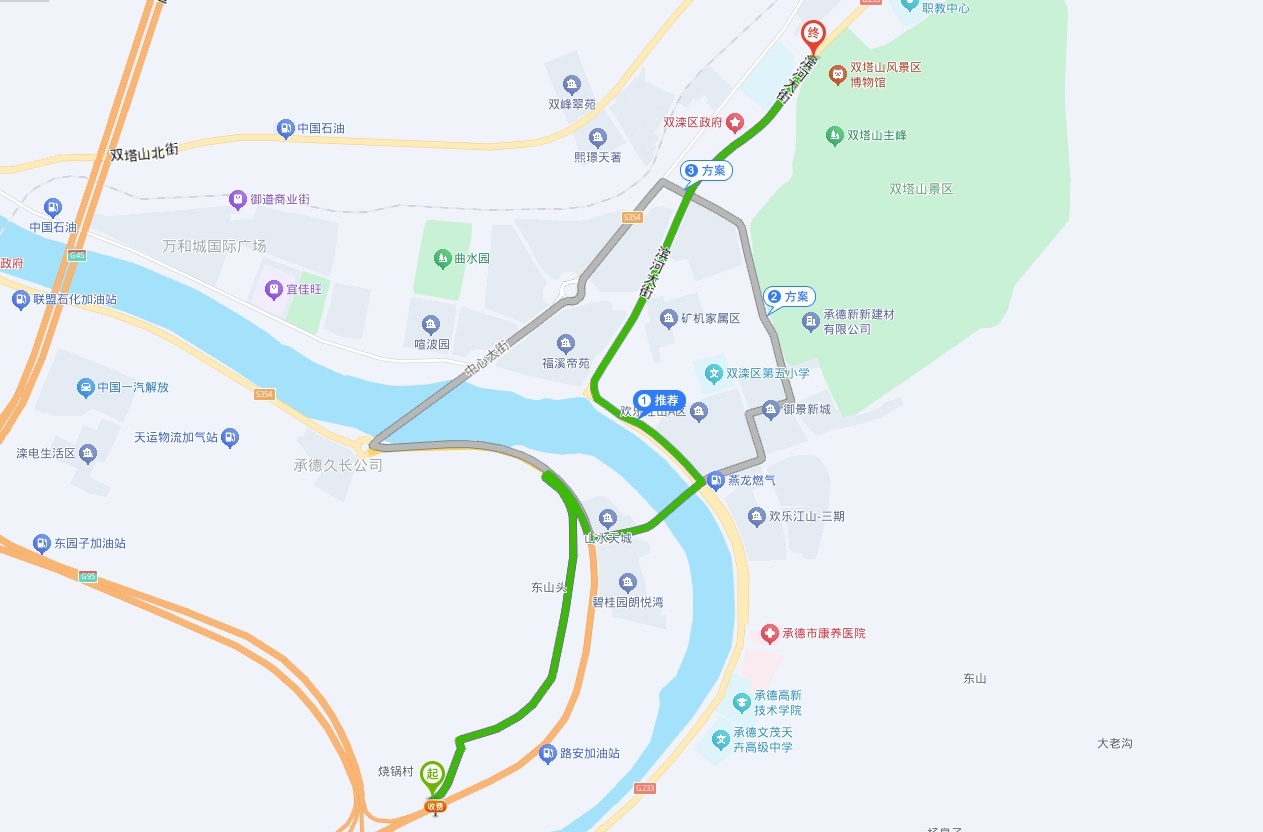Open the 宜佳旺 shopping marker

[272, 289]
